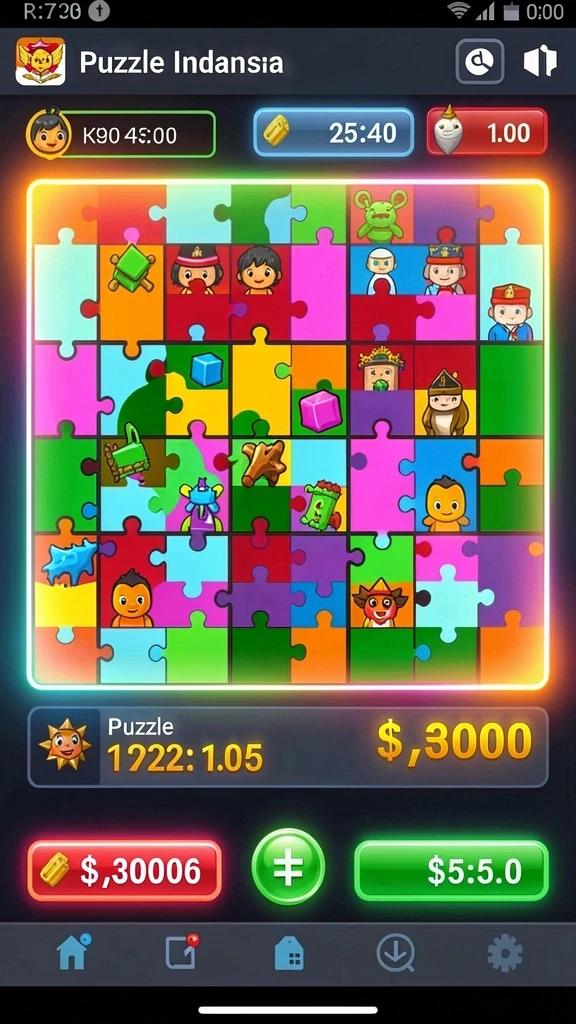
Task: Hit the green round plus button
Action: [x=288, y=866]
